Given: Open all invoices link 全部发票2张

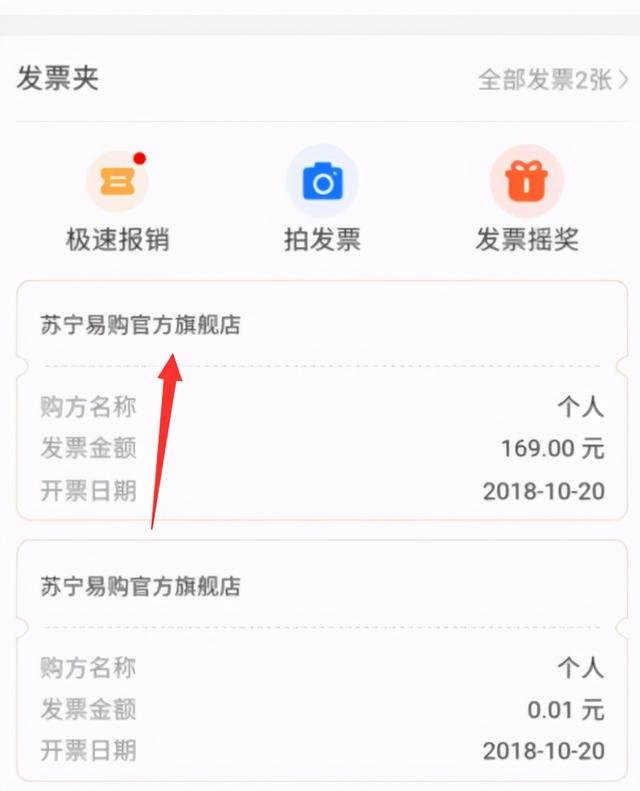Looking at the screenshot, I should click(553, 80).
